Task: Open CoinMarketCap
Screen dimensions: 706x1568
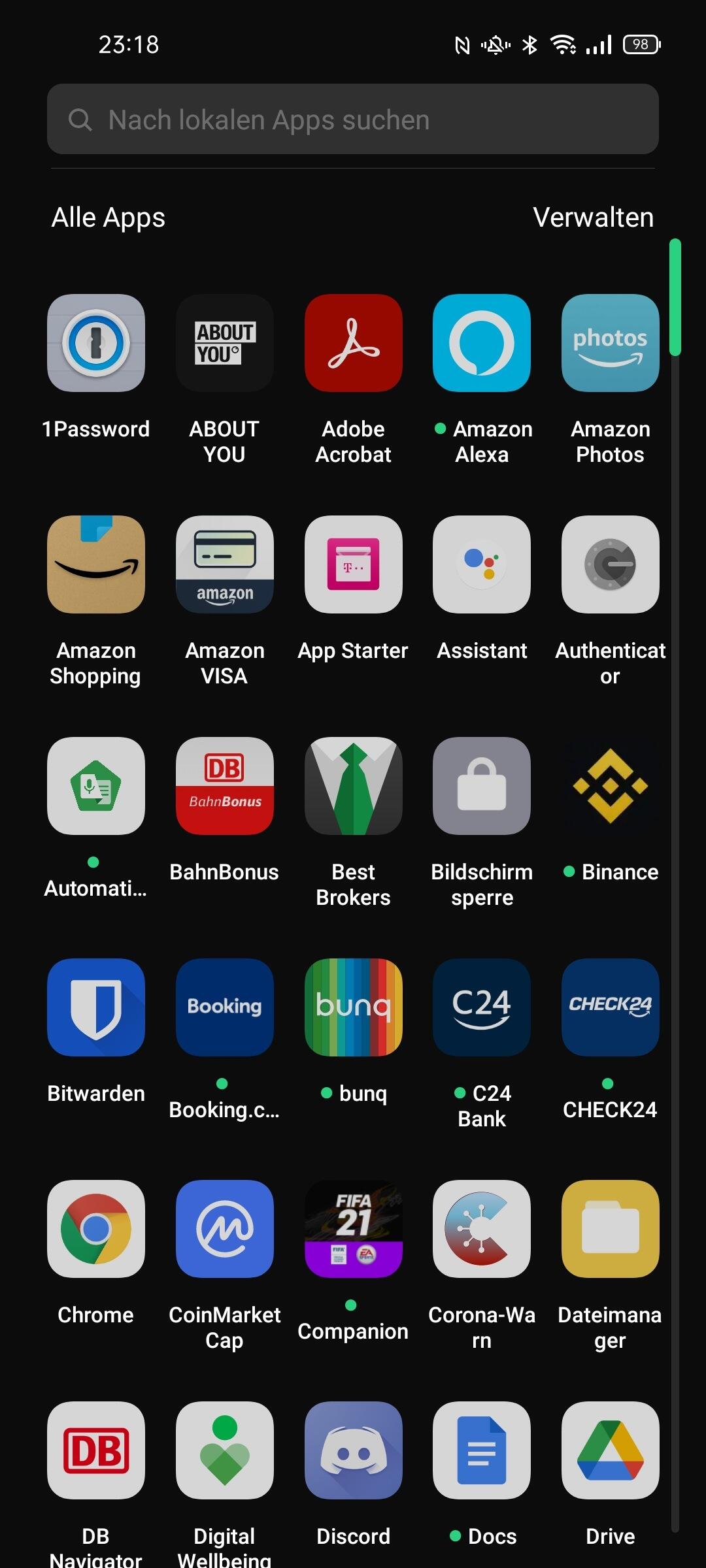Action: click(224, 1230)
